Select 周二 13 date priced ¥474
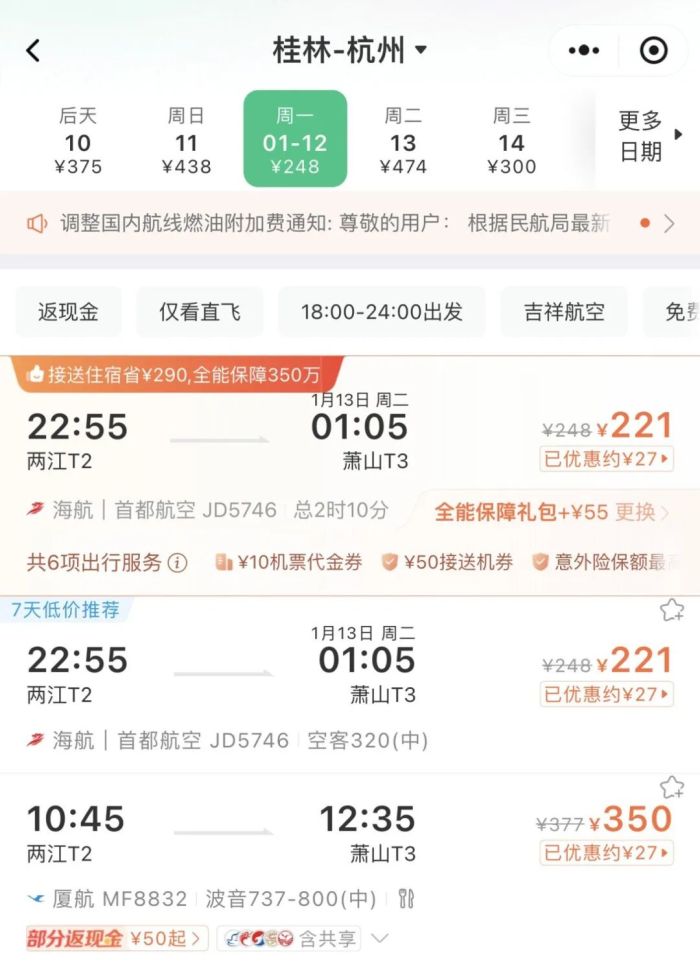The image size is (700, 965). pyautogui.click(x=403, y=141)
